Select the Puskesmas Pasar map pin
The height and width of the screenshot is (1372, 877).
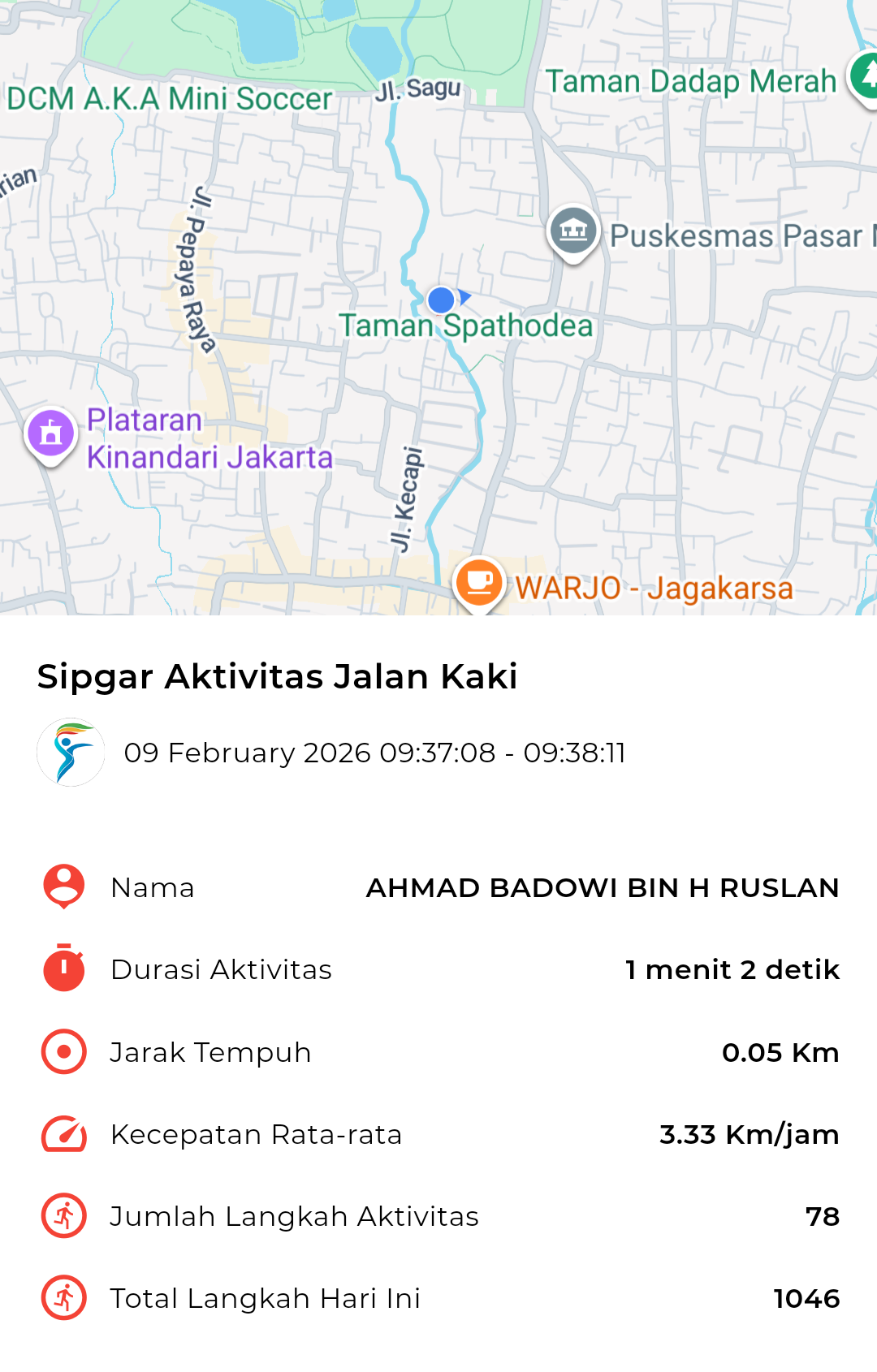pos(573,231)
